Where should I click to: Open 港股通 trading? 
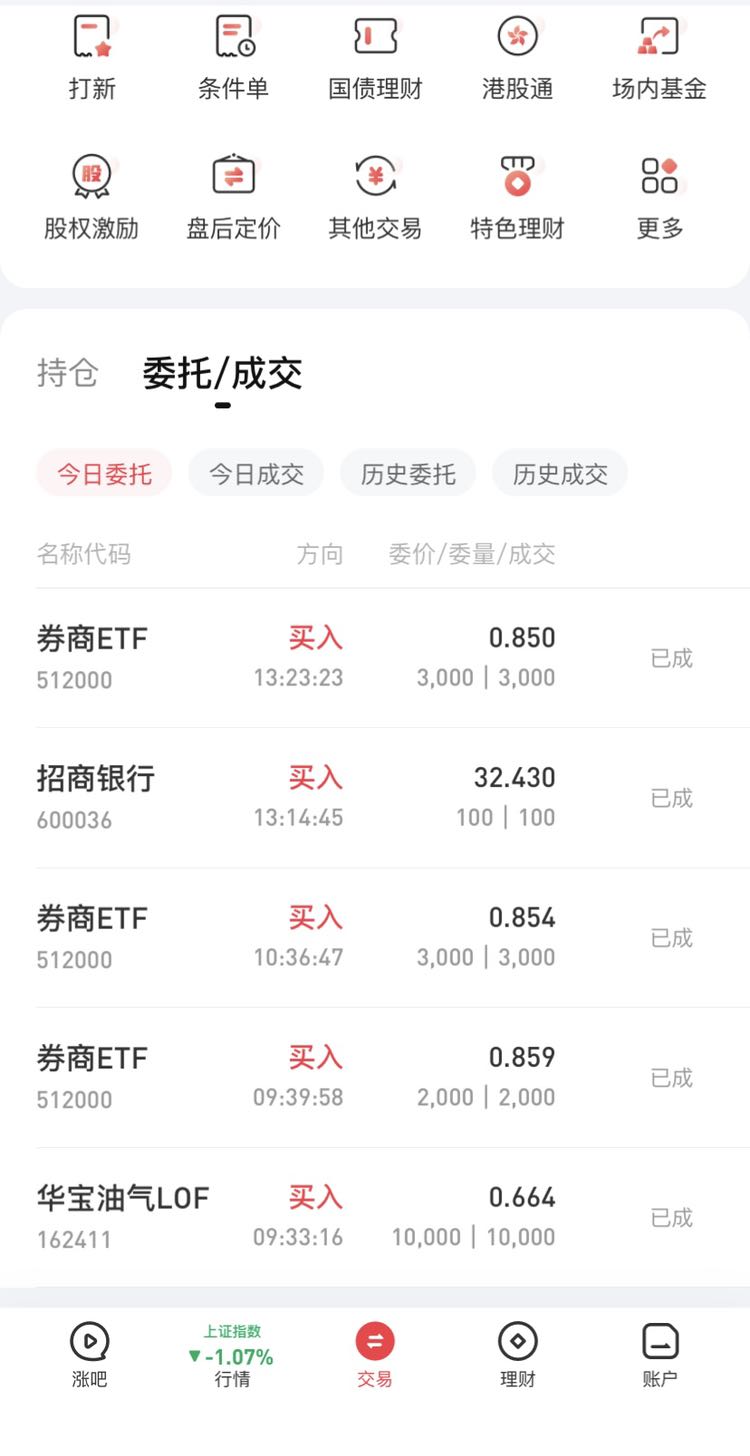click(517, 58)
